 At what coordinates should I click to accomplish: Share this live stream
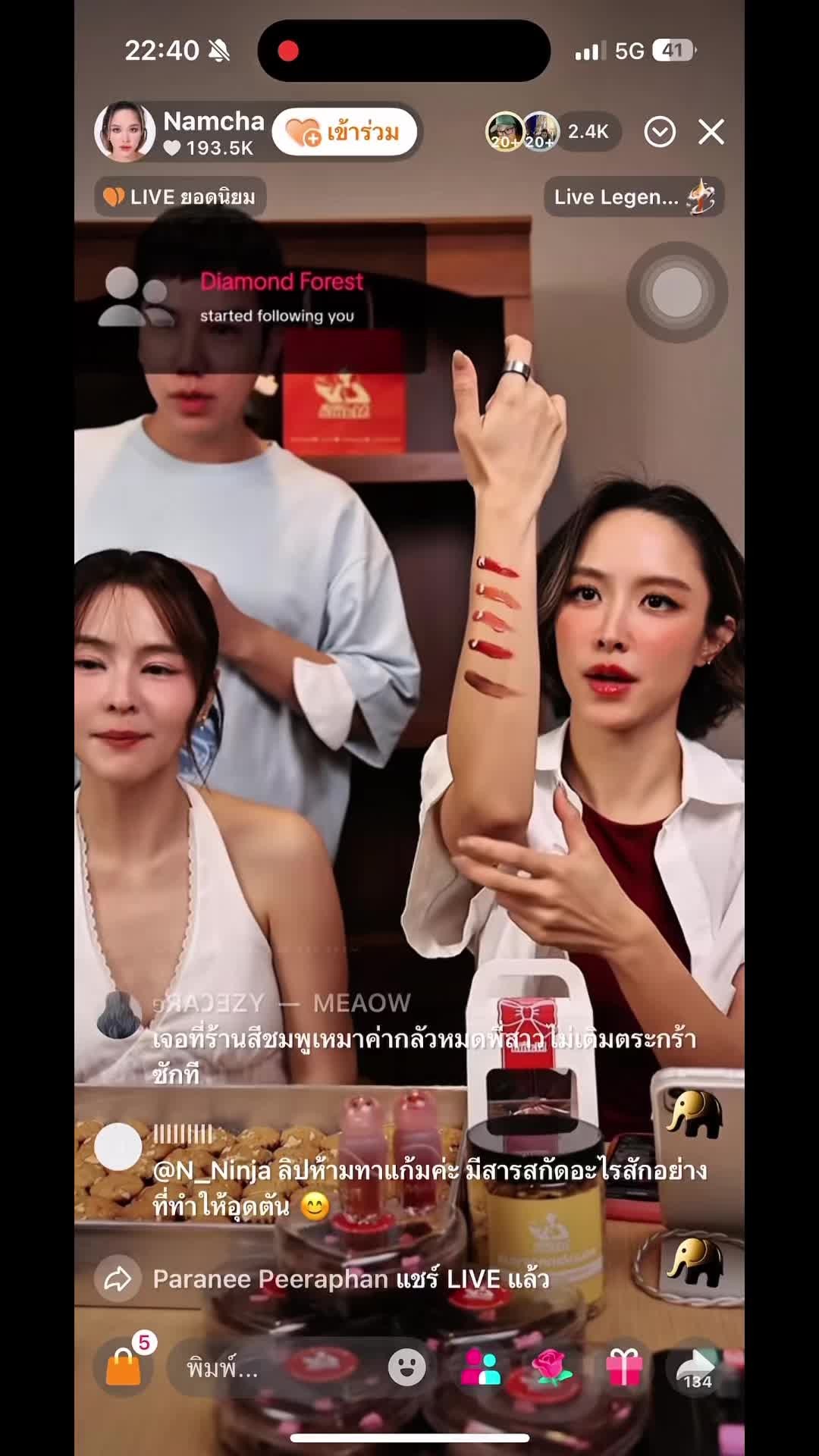pyautogui.click(x=695, y=1367)
